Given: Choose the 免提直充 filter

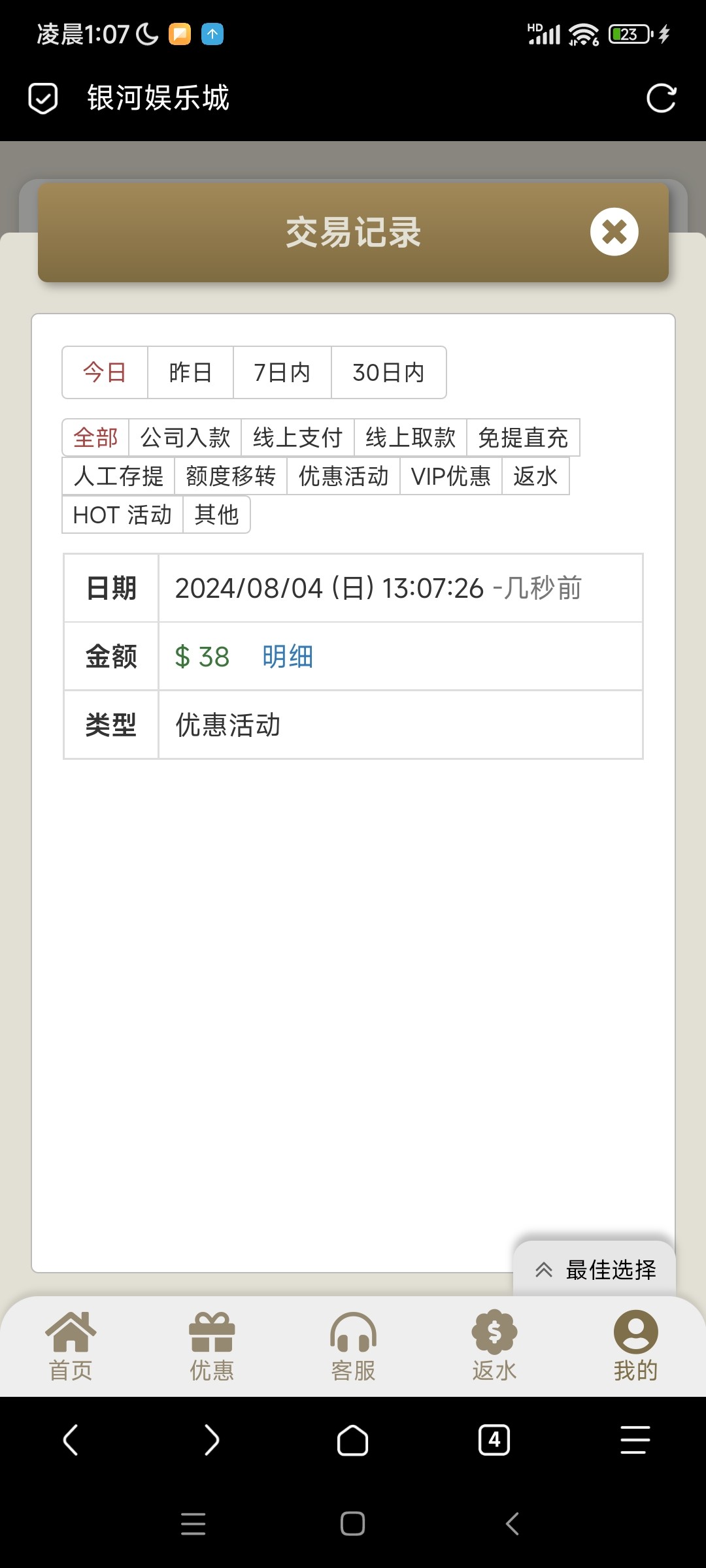Looking at the screenshot, I should pos(523,437).
